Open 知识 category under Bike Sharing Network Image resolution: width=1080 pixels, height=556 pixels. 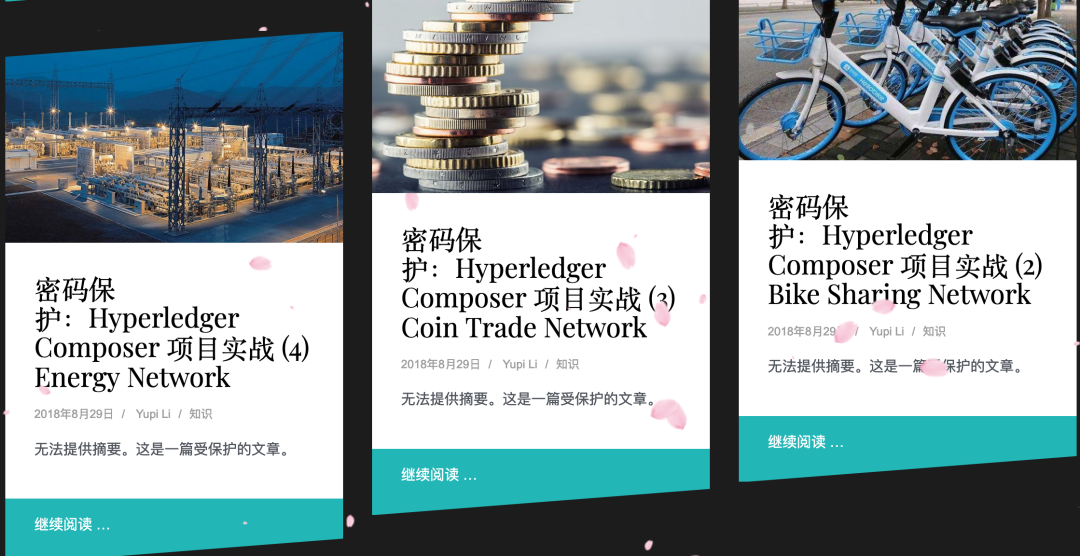pyautogui.click(x=934, y=331)
